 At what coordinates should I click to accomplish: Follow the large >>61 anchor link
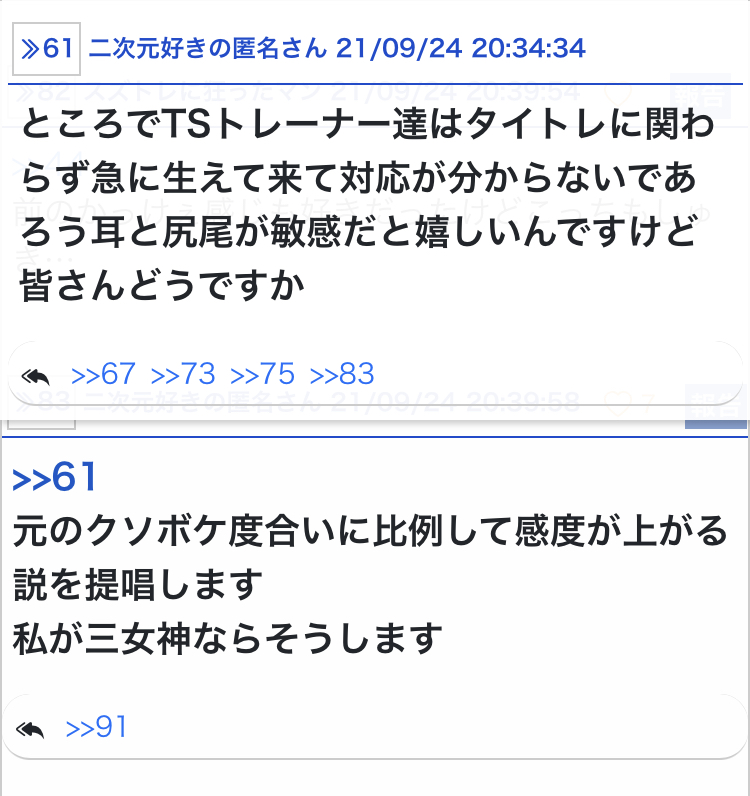[x=54, y=479]
